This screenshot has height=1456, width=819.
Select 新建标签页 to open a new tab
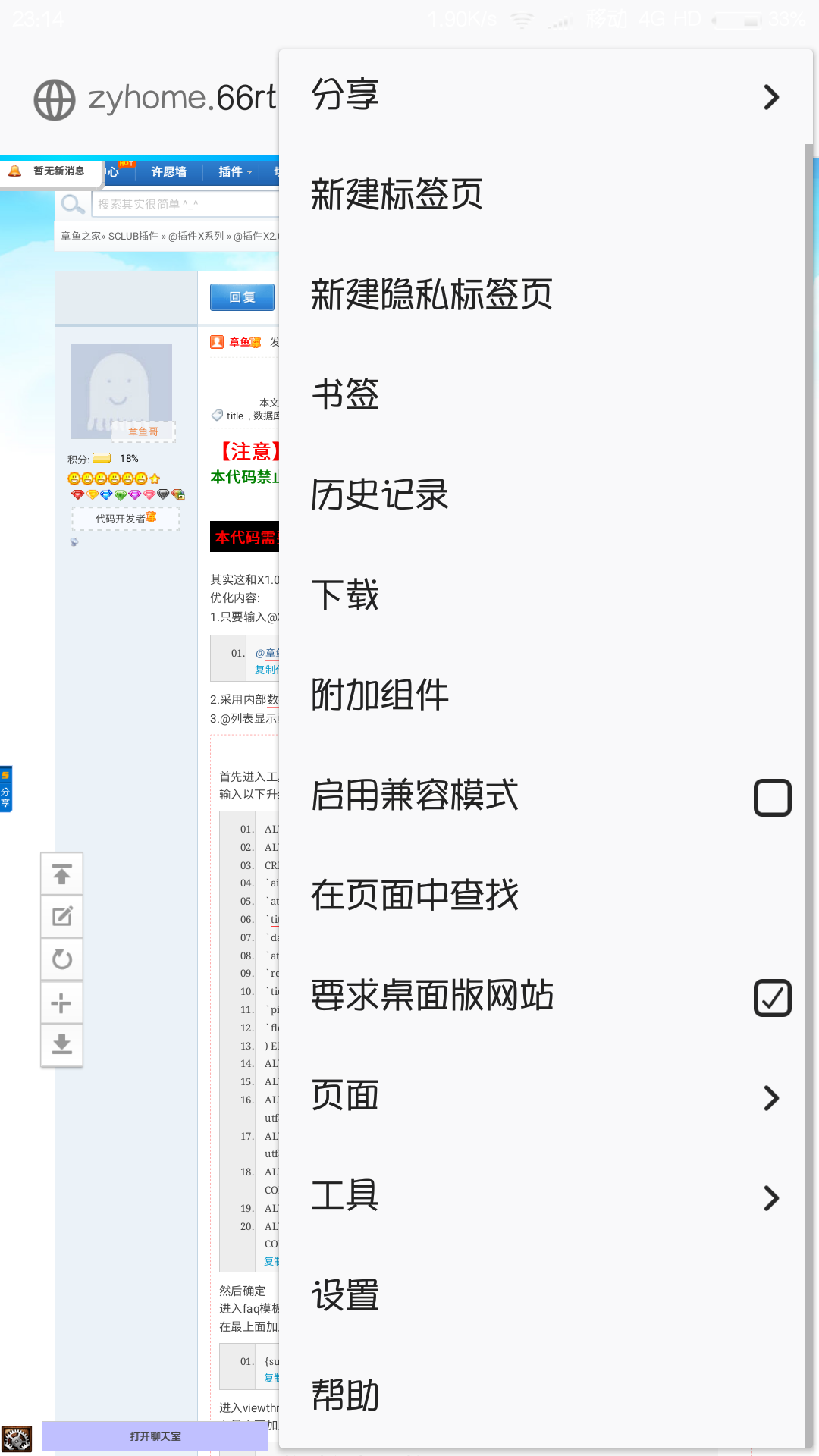(544, 195)
